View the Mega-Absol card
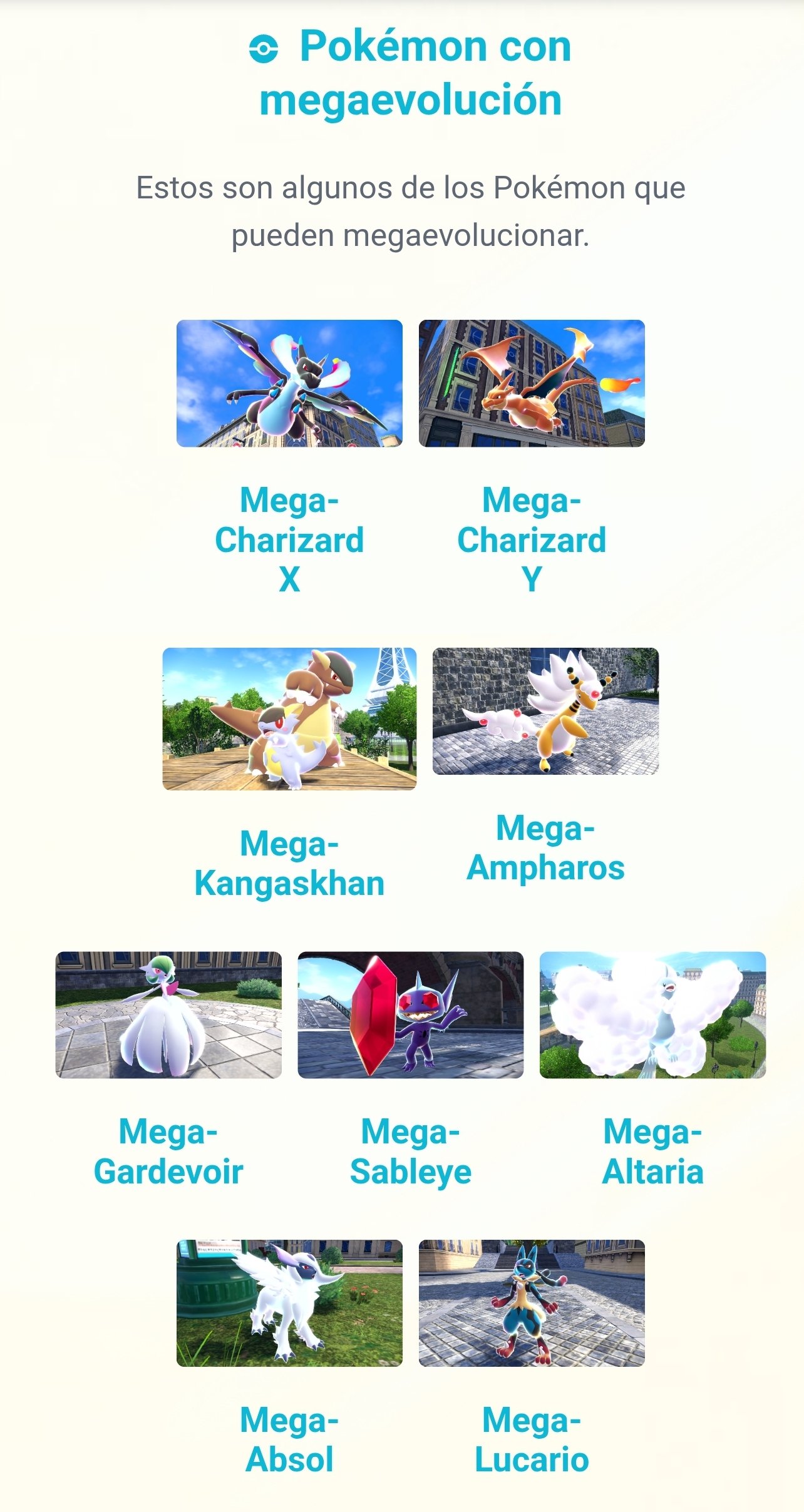The image size is (804, 1512). tap(289, 1302)
